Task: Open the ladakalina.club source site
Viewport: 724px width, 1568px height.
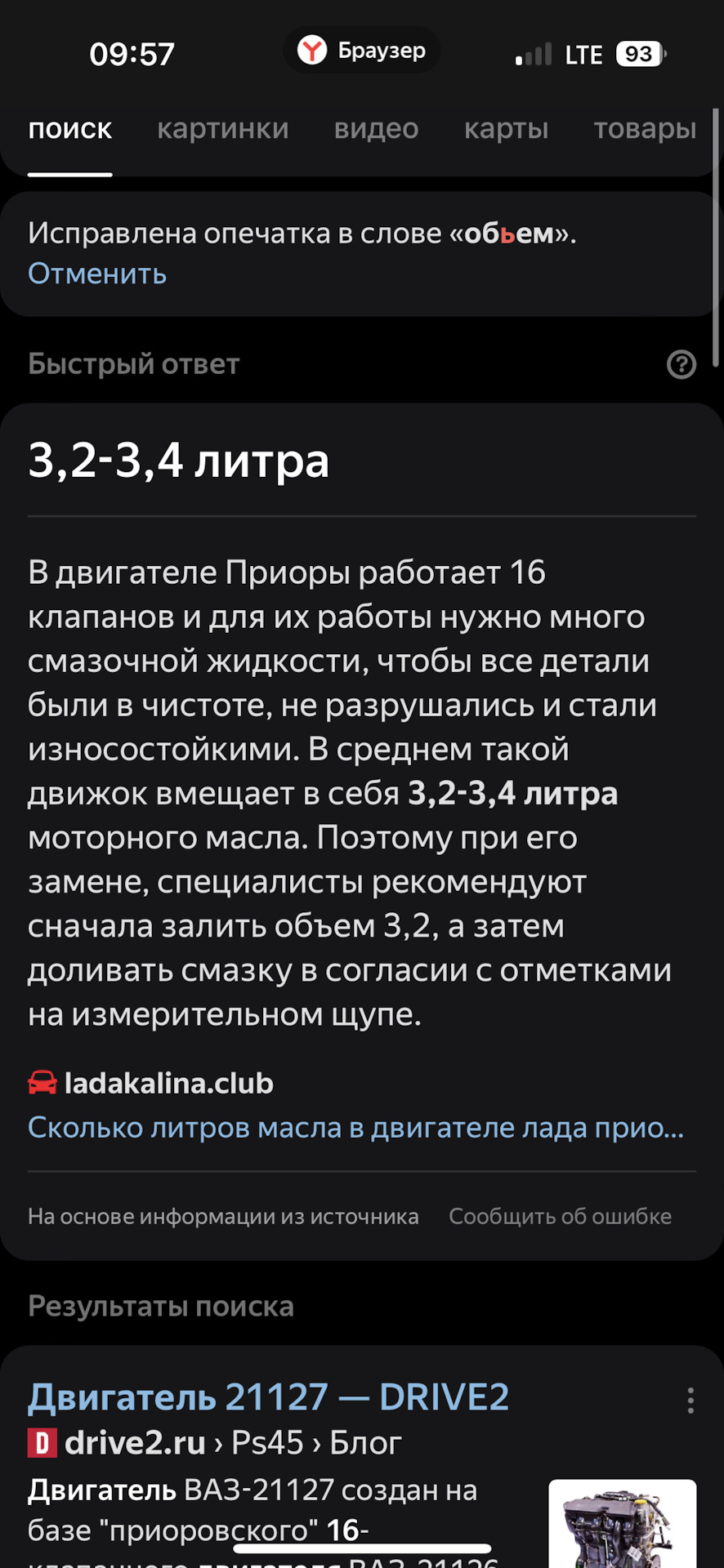Action: point(168,1083)
